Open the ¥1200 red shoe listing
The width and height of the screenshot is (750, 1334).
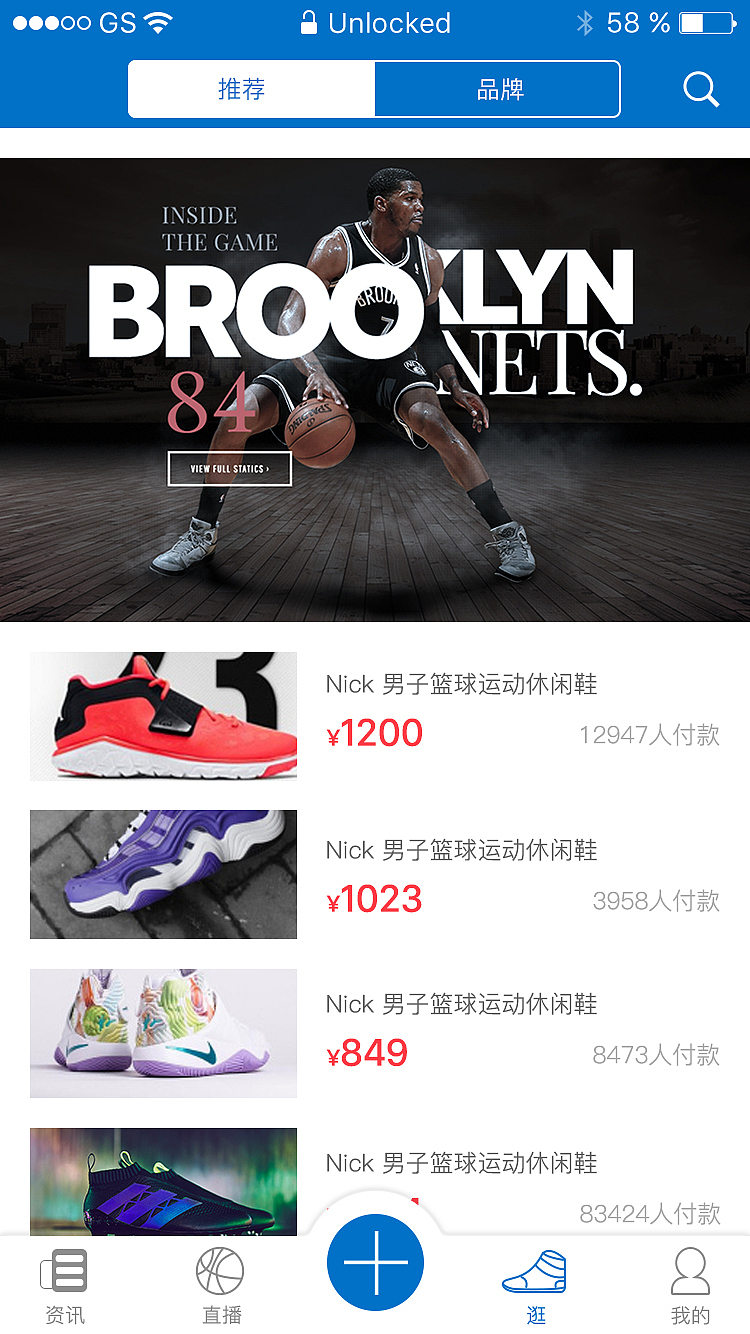(x=375, y=716)
